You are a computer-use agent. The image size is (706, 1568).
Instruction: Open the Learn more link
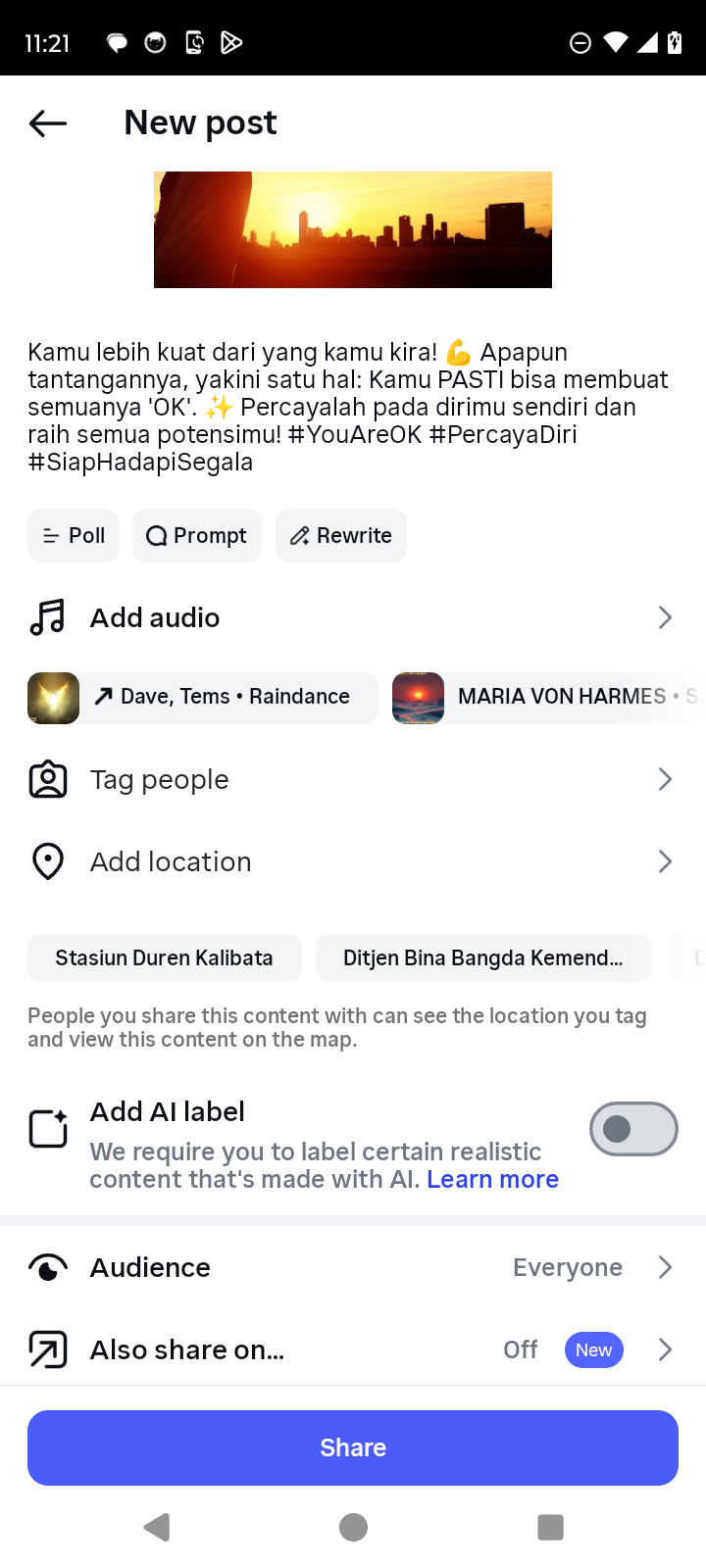[x=492, y=1179]
